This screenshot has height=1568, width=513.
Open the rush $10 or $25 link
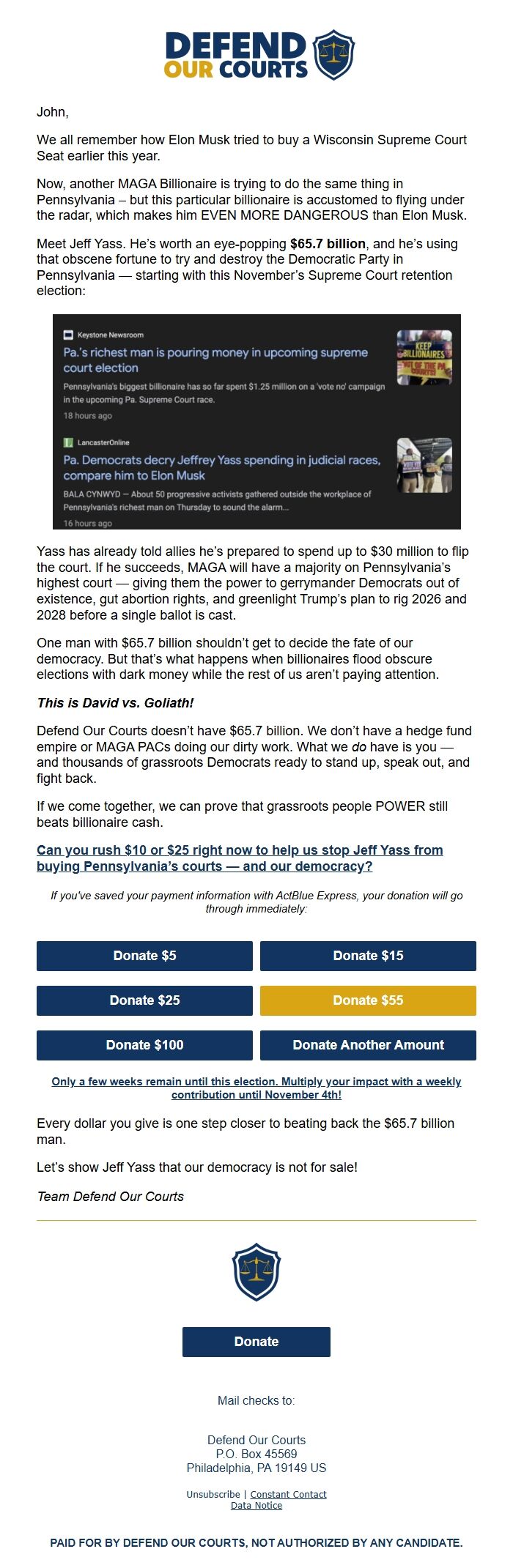click(x=240, y=858)
